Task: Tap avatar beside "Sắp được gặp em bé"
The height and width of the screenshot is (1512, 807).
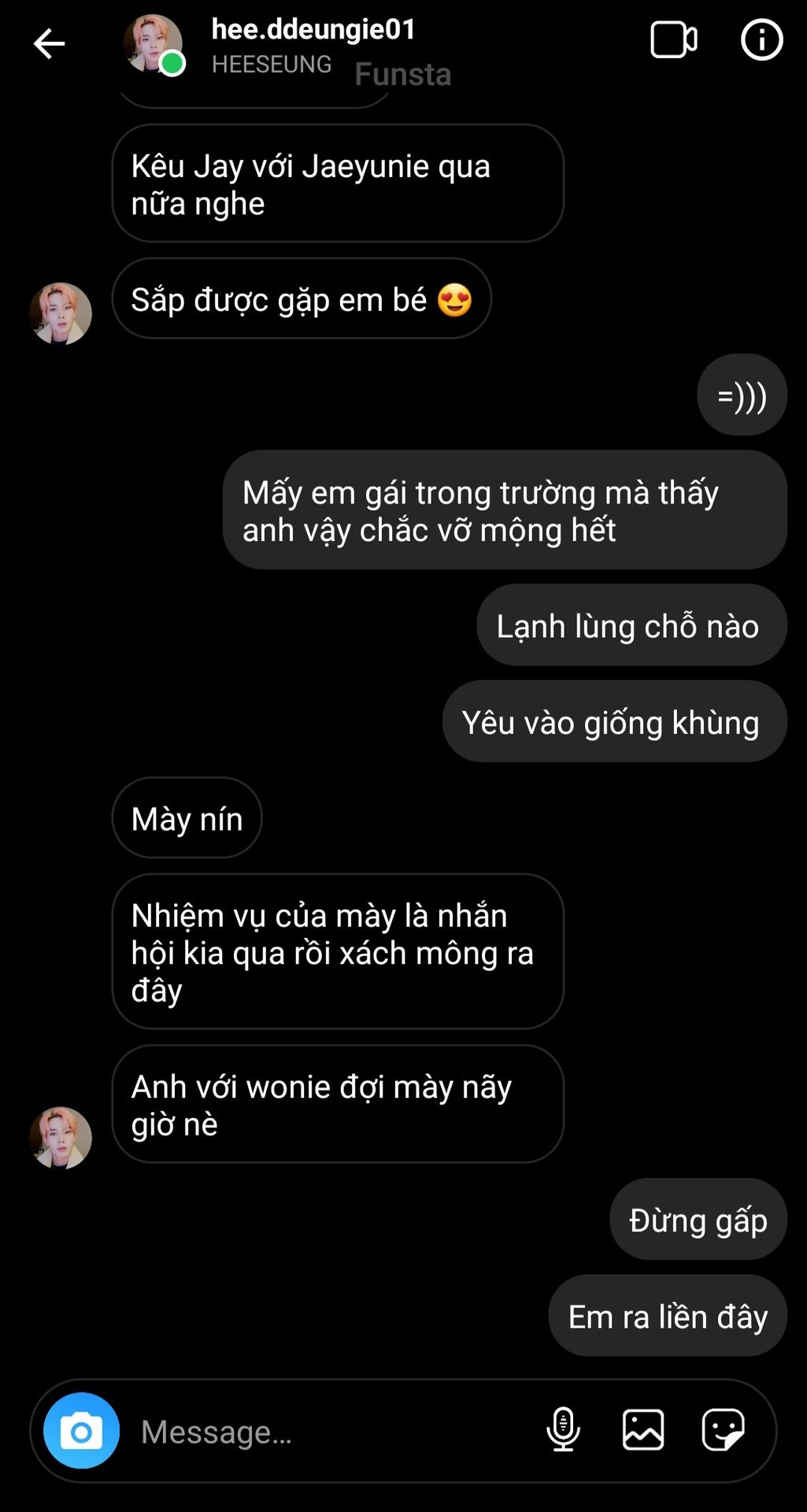Action: [61, 313]
